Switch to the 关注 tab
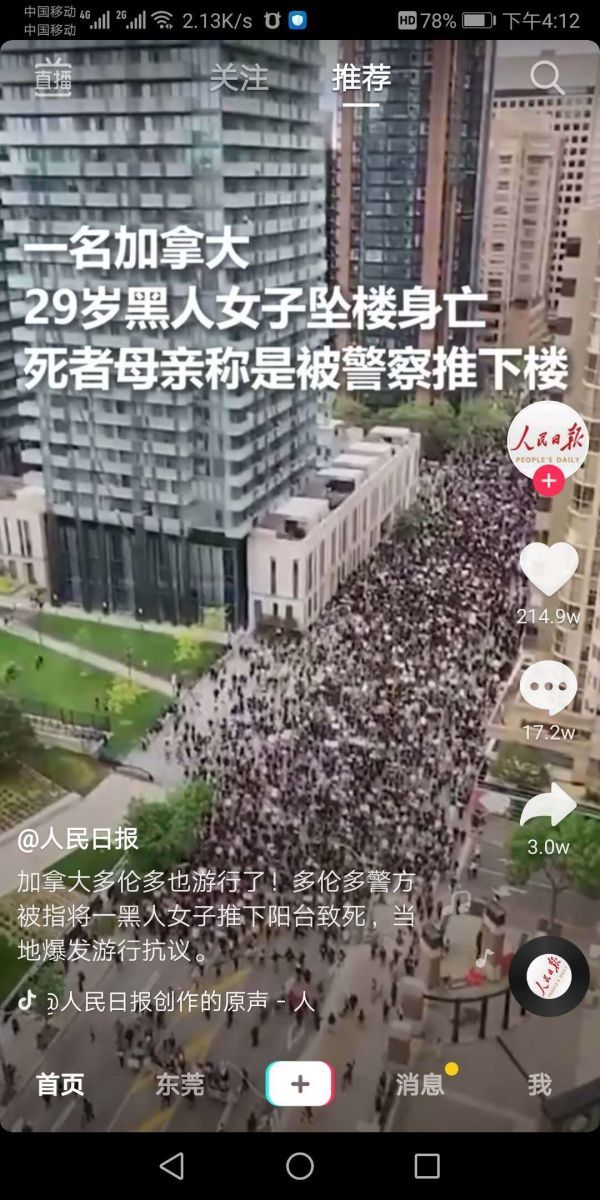 (x=239, y=78)
